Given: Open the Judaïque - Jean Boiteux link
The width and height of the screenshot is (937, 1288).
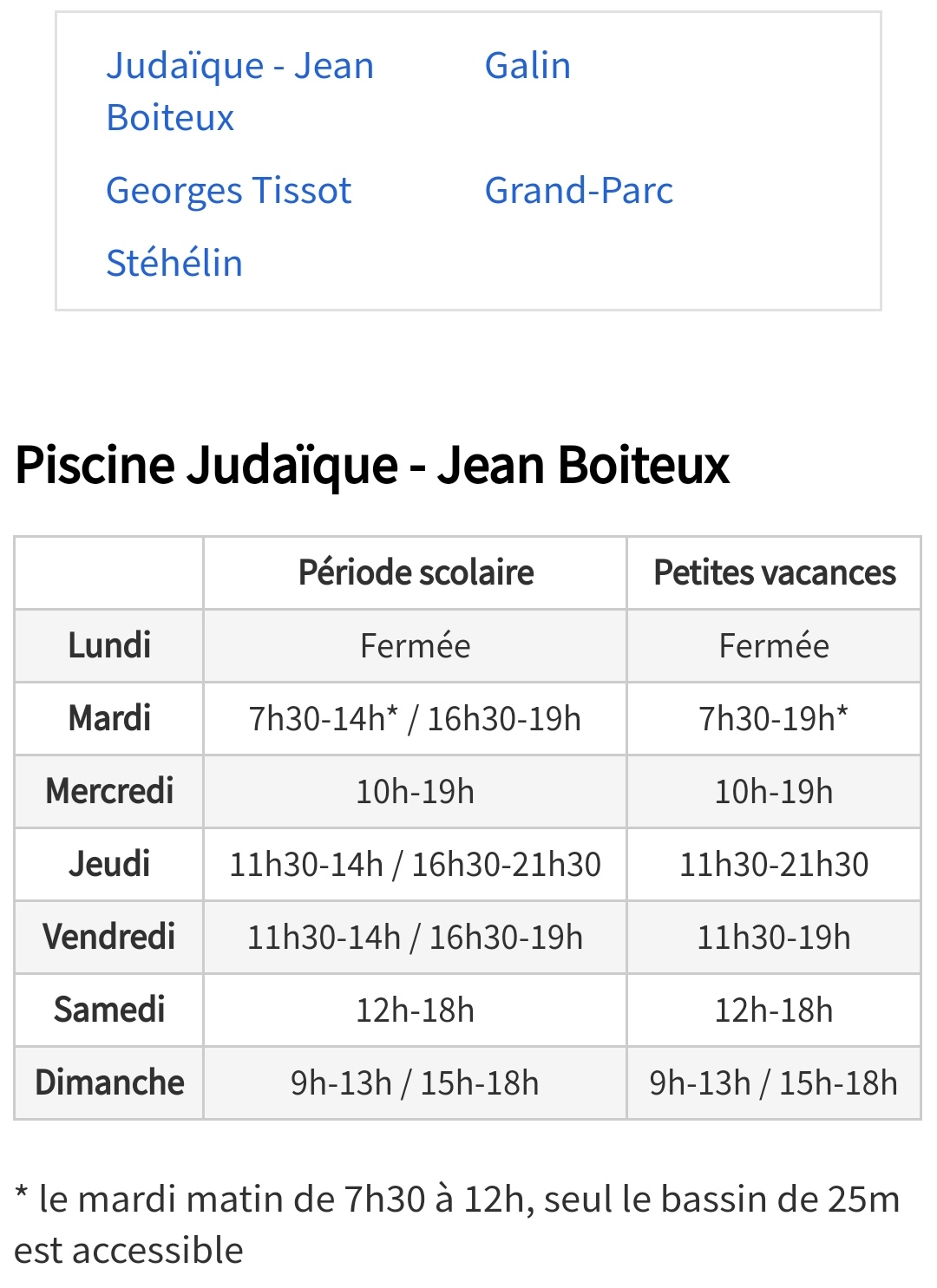Looking at the screenshot, I should point(239,68).
